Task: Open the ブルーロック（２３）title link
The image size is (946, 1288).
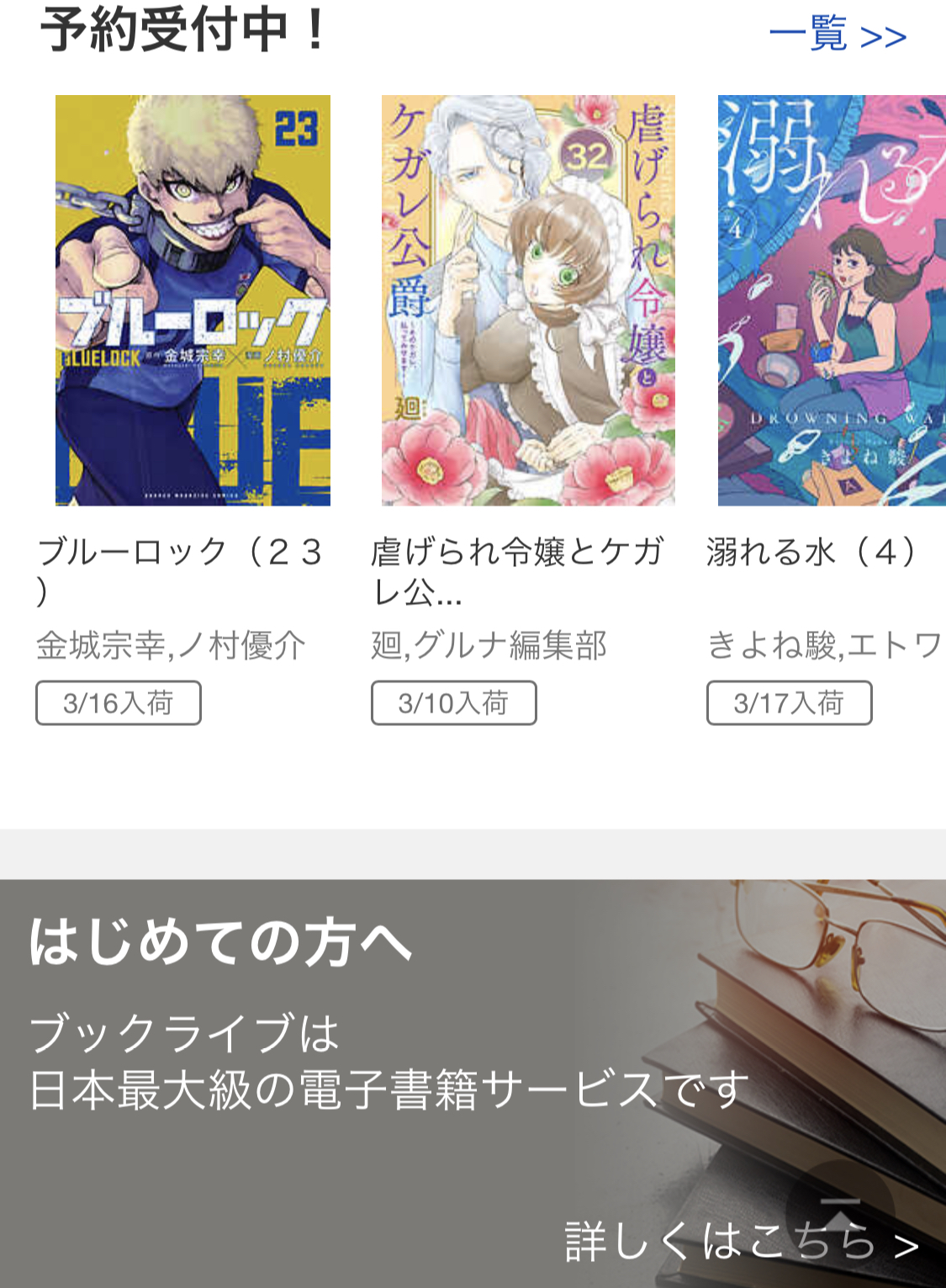Action: (x=180, y=570)
